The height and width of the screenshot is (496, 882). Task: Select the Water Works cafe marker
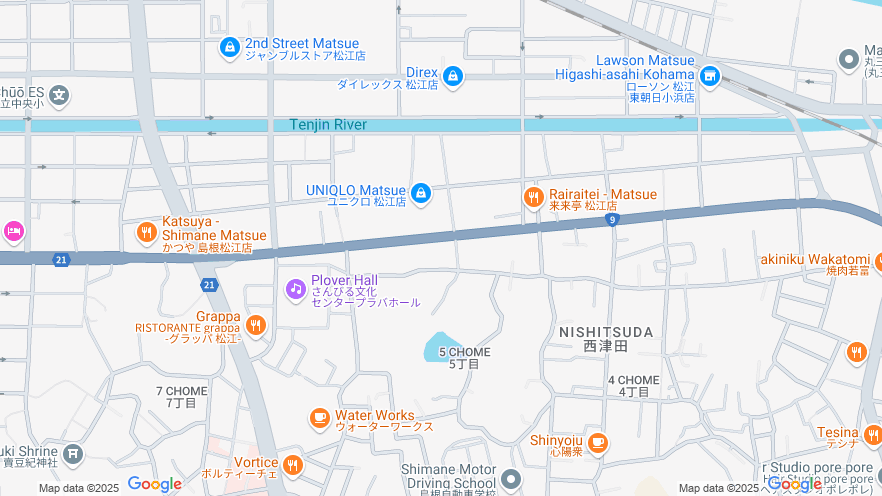(320, 417)
